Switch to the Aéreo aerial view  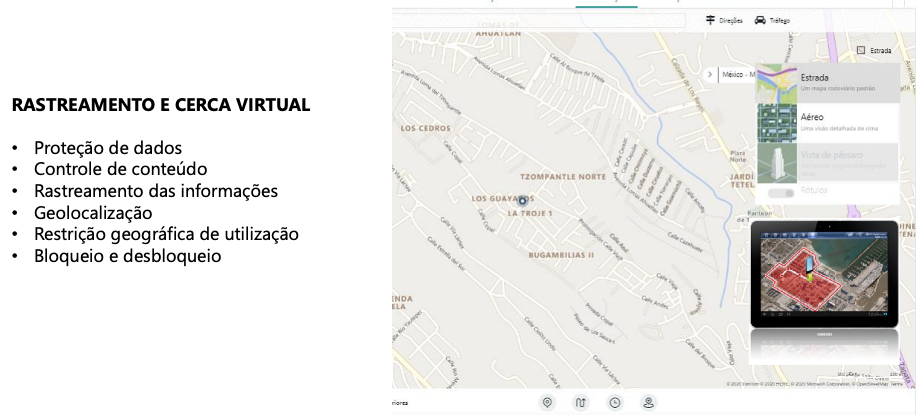[828, 122]
